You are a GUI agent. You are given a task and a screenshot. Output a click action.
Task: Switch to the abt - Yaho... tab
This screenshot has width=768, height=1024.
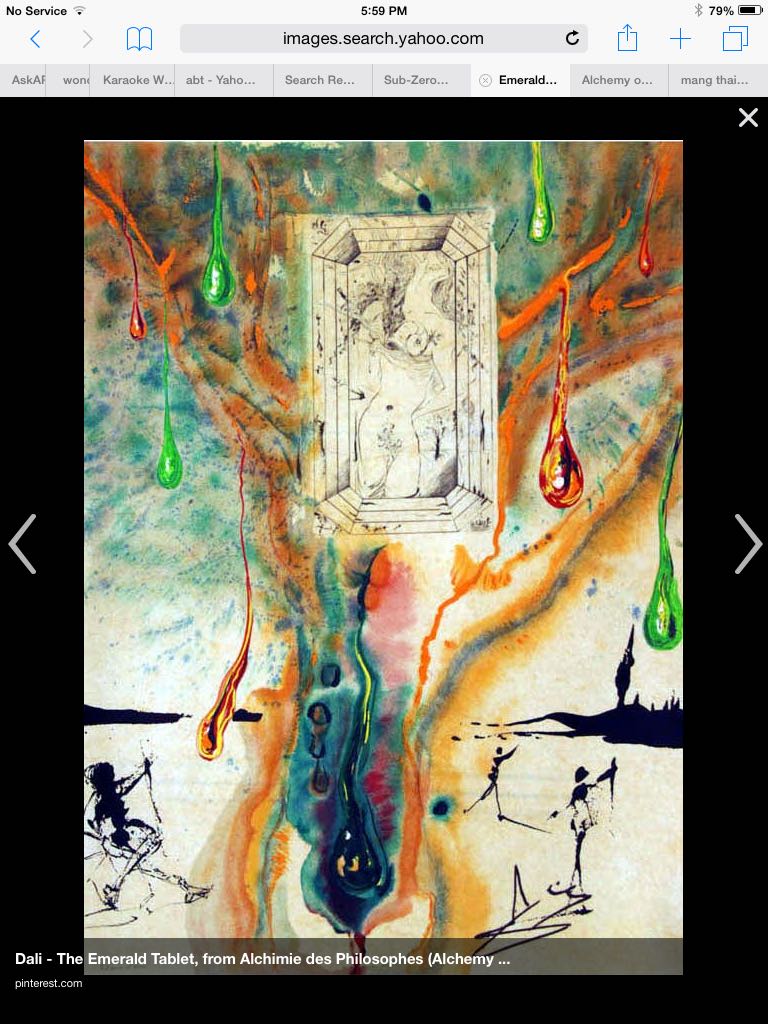click(221, 80)
